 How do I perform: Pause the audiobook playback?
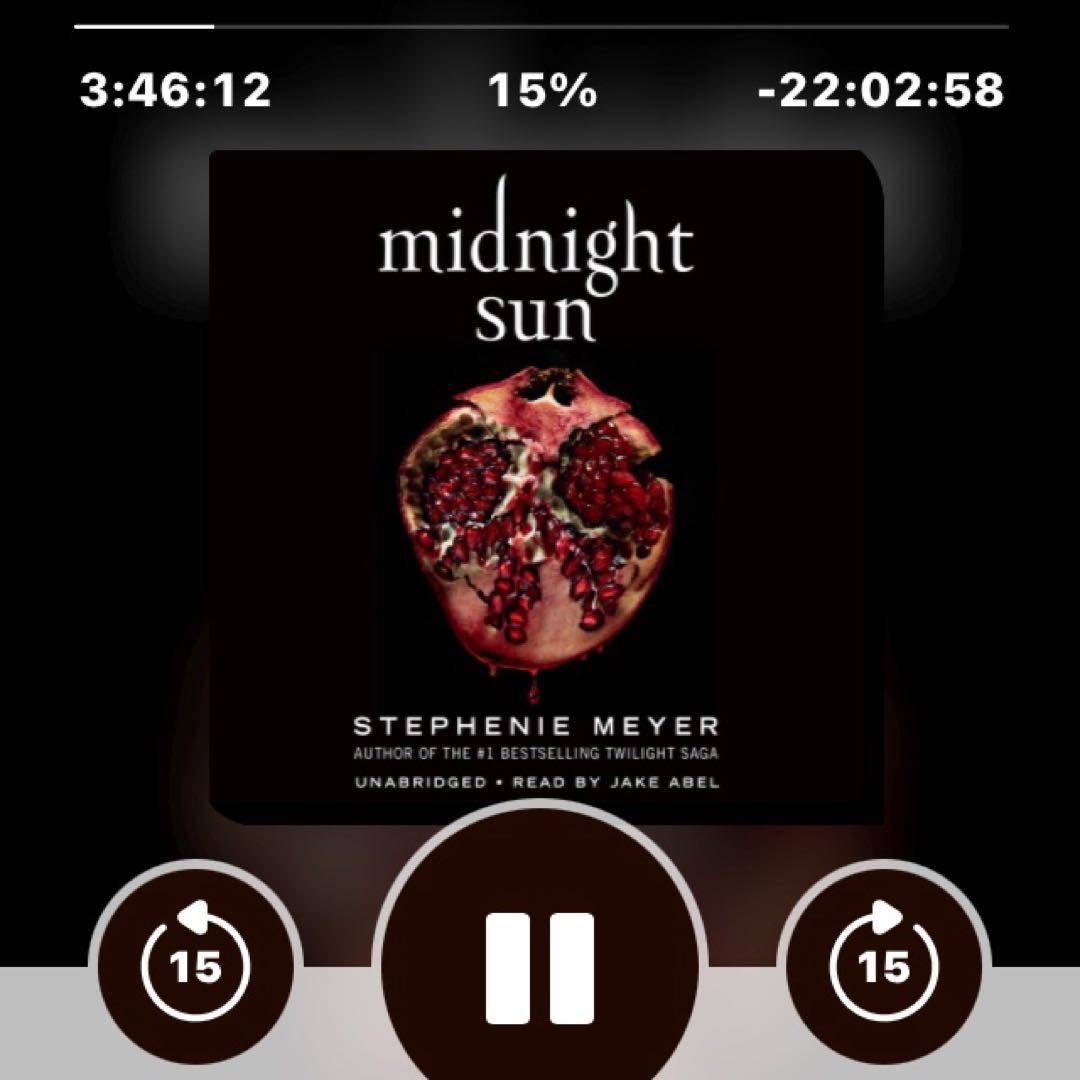tap(540, 967)
